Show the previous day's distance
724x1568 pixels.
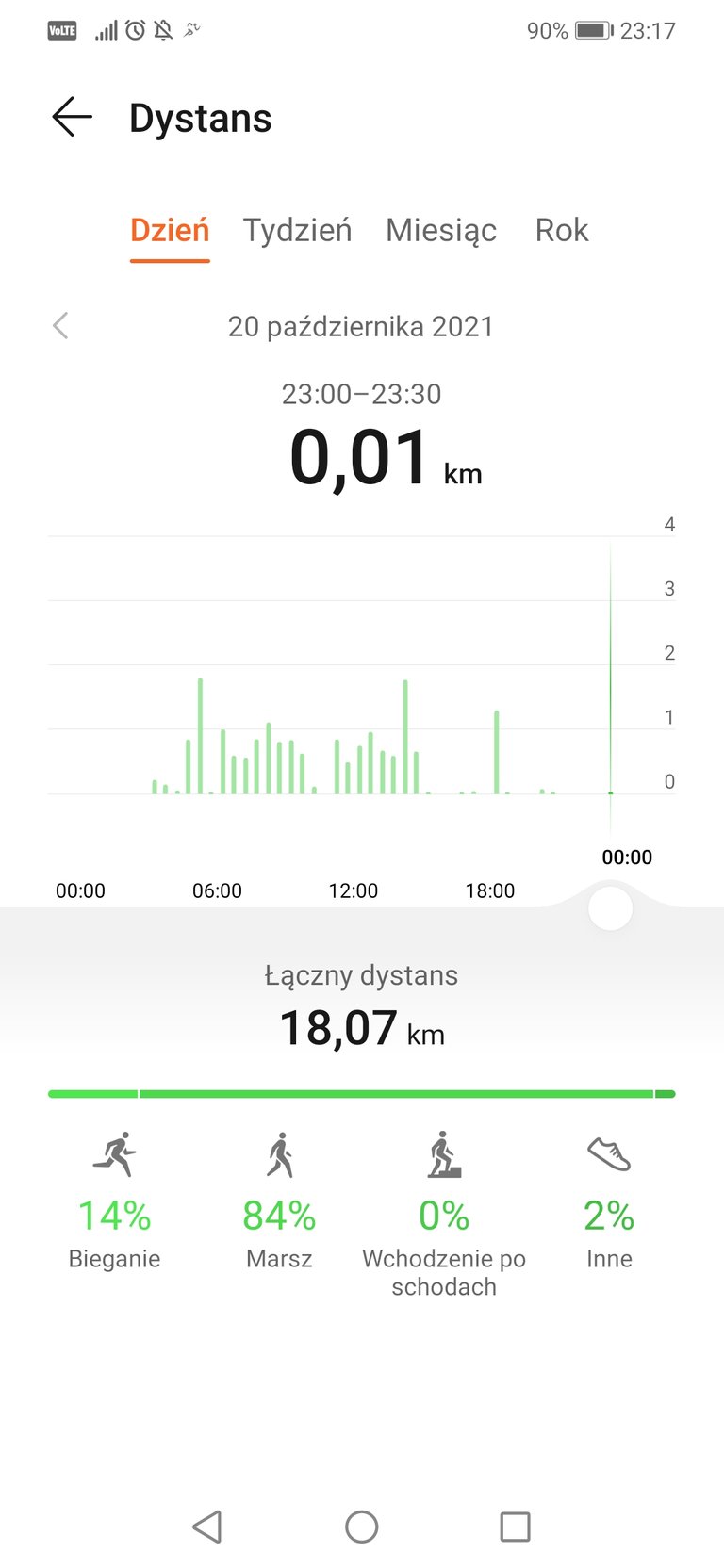[61, 326]
